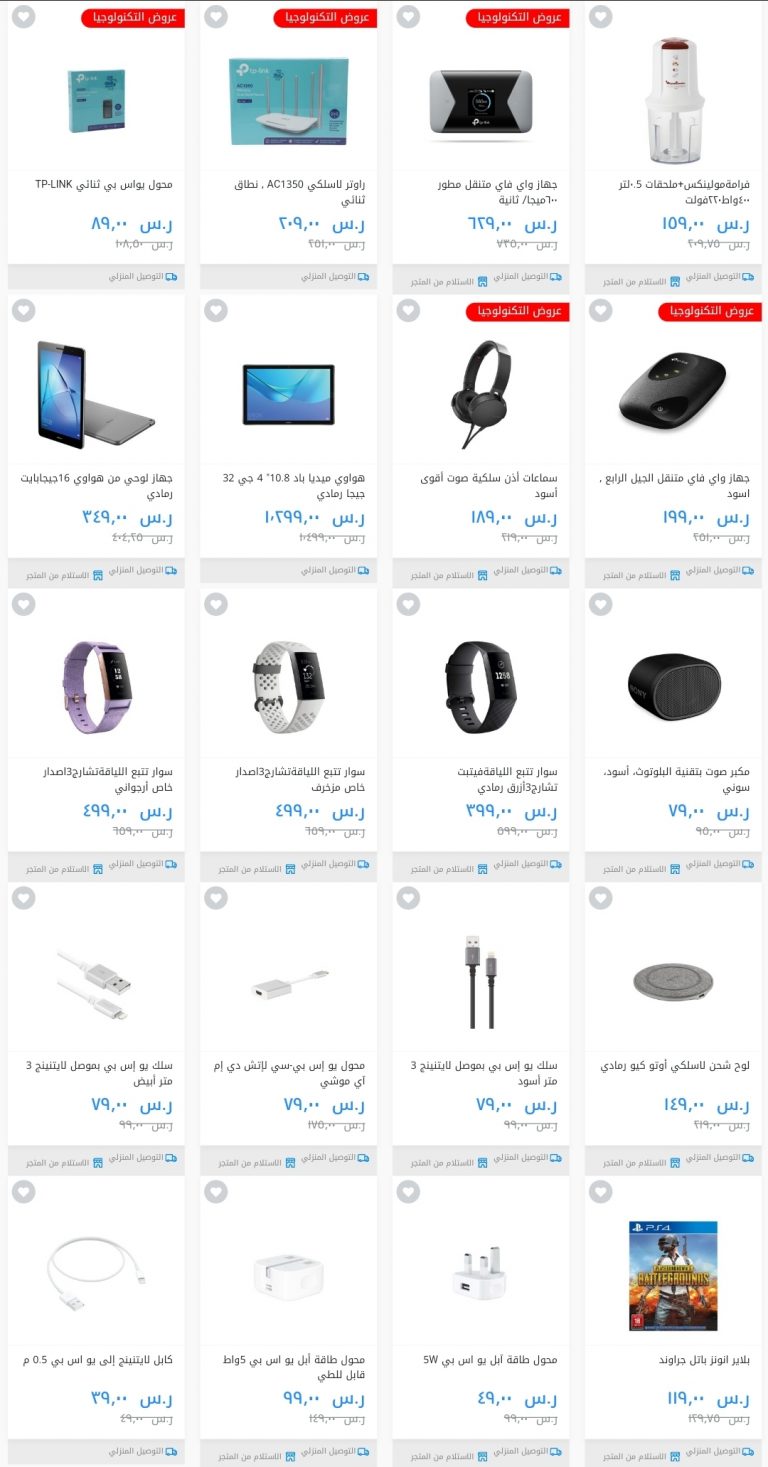Favorite the TP-LINK dual USB adapter
768x1467 pixels.
tap(24, 17)
